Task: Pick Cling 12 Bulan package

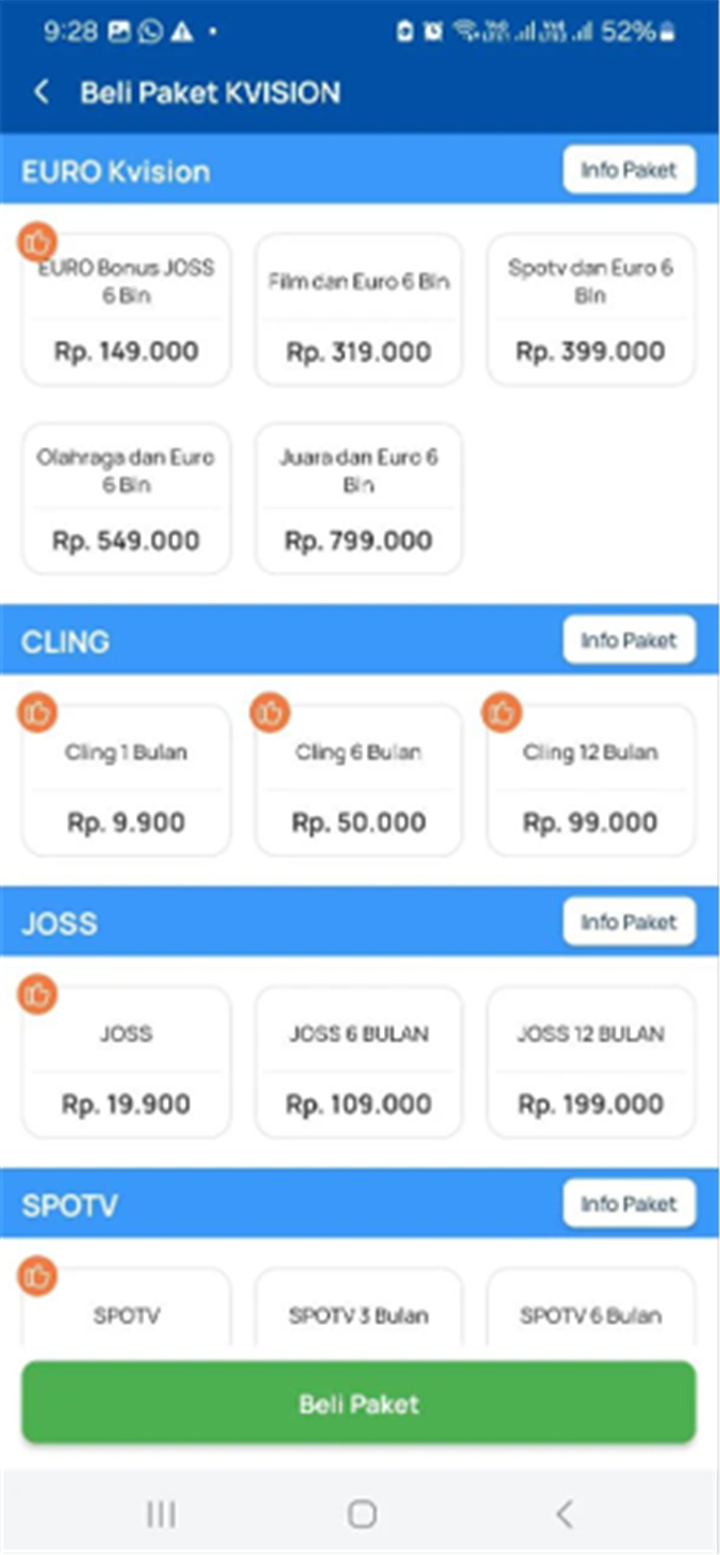Action: tap(590, 781)
